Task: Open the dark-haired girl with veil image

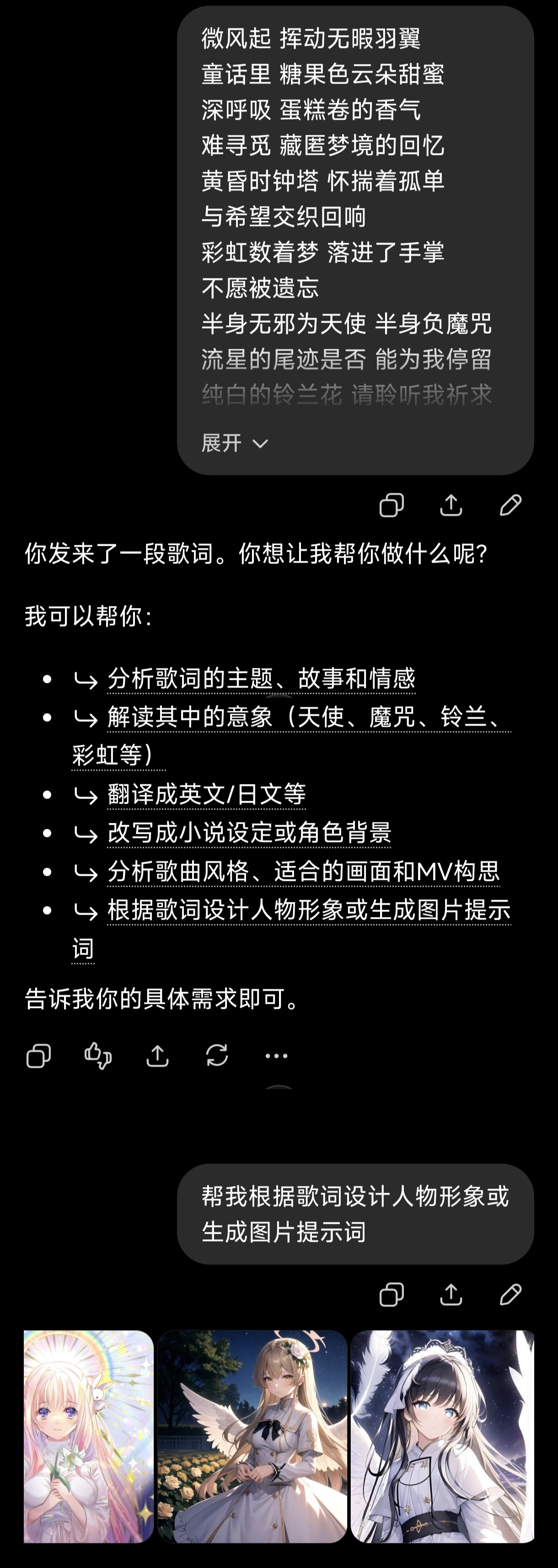Action: coord(442,1436)
